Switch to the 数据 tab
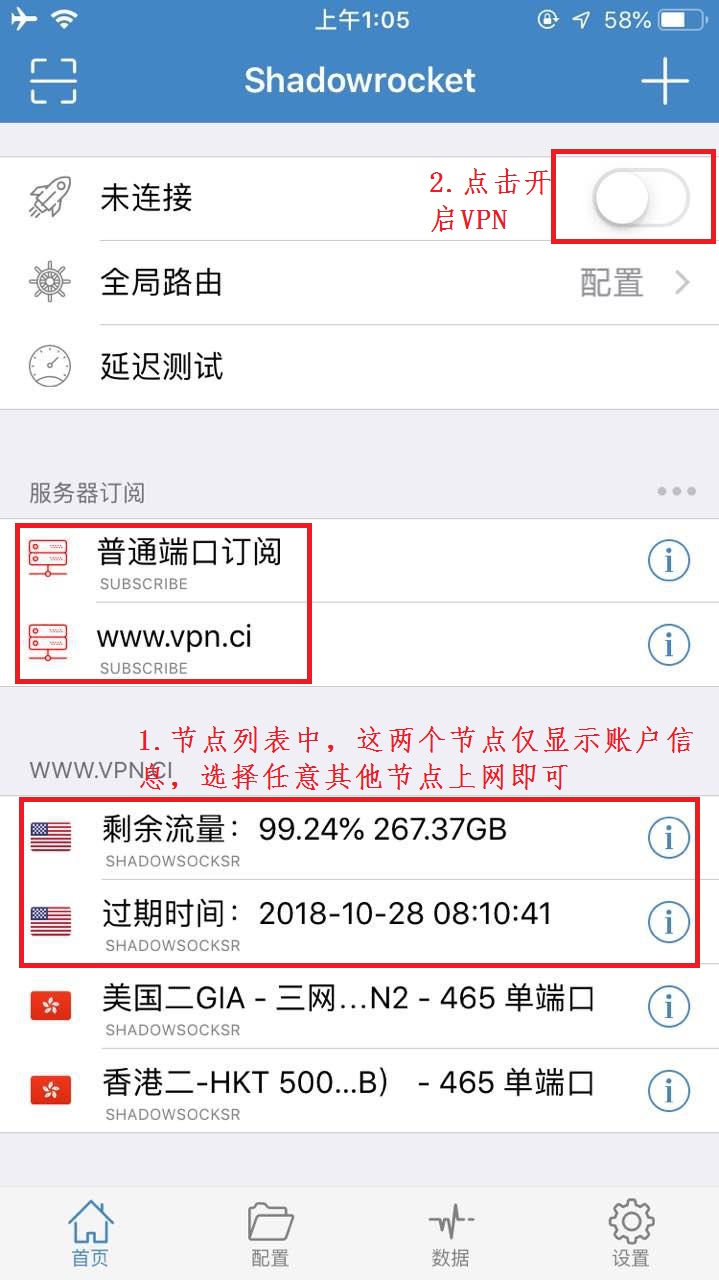 [450, 1234]
